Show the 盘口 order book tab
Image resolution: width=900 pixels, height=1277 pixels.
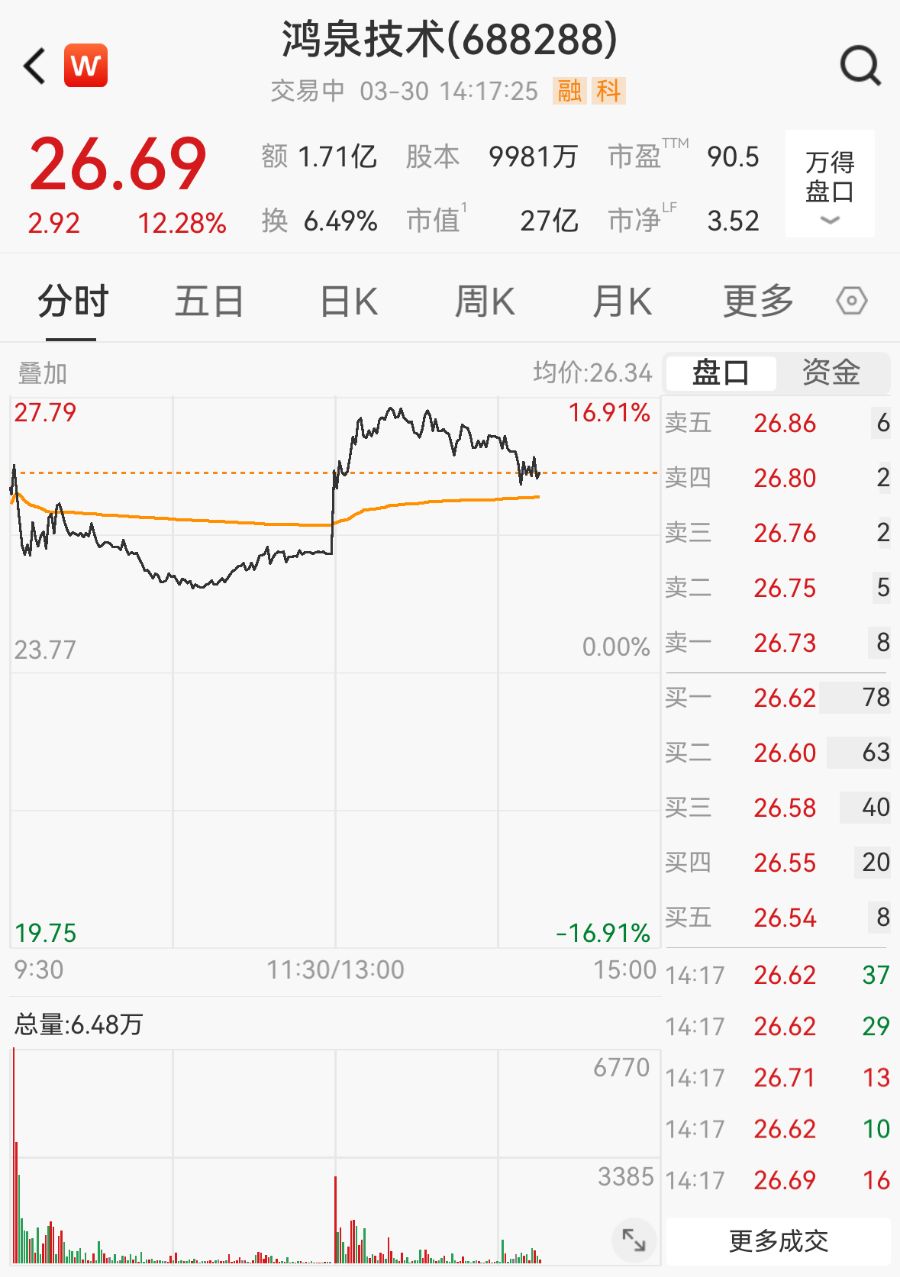click(x=721, y=373)
